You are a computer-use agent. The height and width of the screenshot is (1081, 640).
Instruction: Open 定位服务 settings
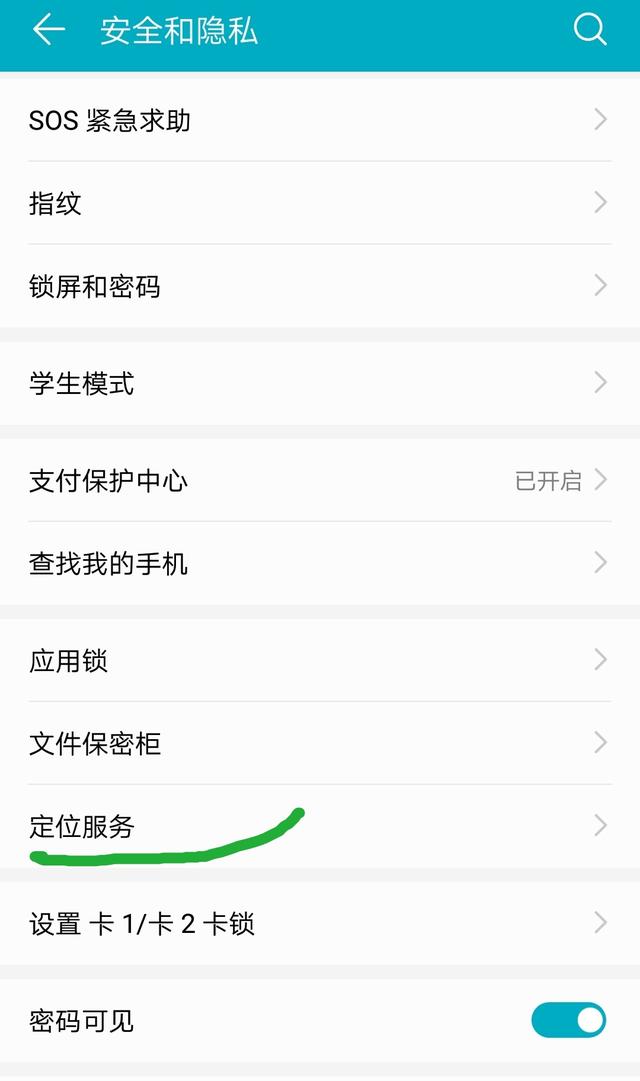coord(320,827)
